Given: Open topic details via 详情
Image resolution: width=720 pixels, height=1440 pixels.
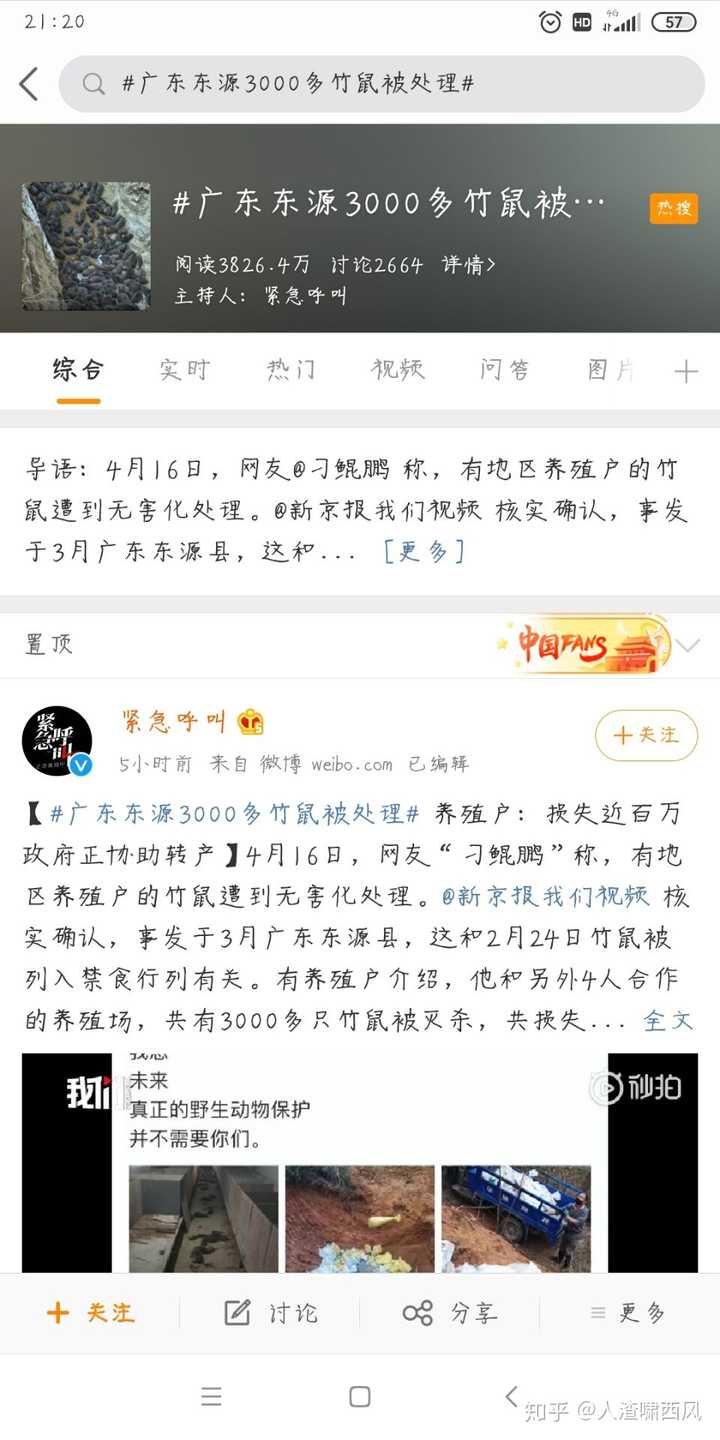Looking at the screenshot, I should point(468,265).
